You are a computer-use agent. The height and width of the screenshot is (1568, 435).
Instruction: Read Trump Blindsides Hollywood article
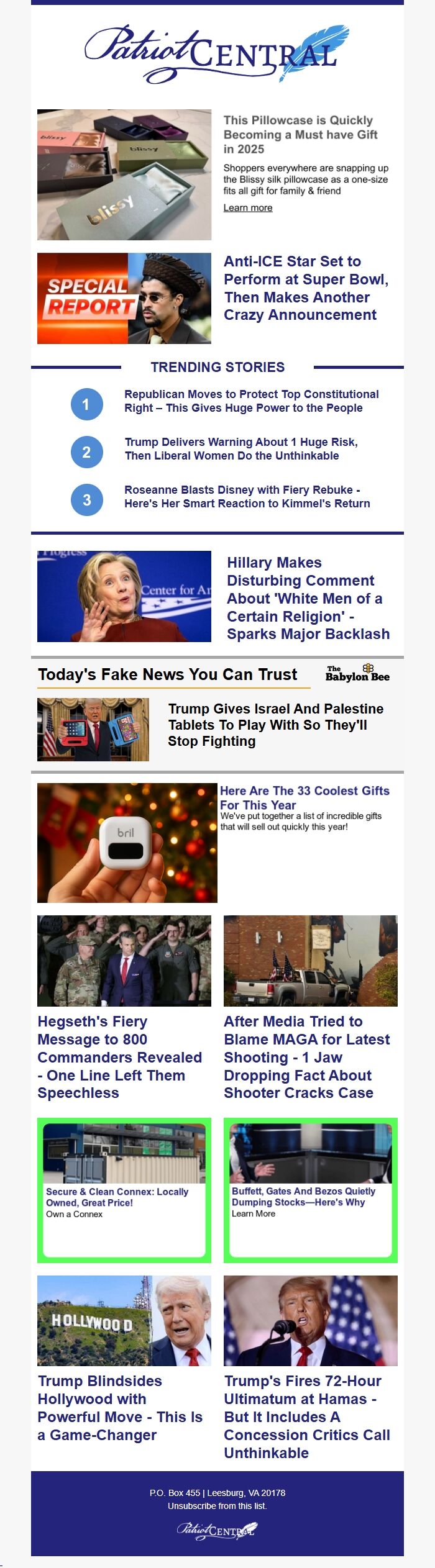click(120, 1408)
